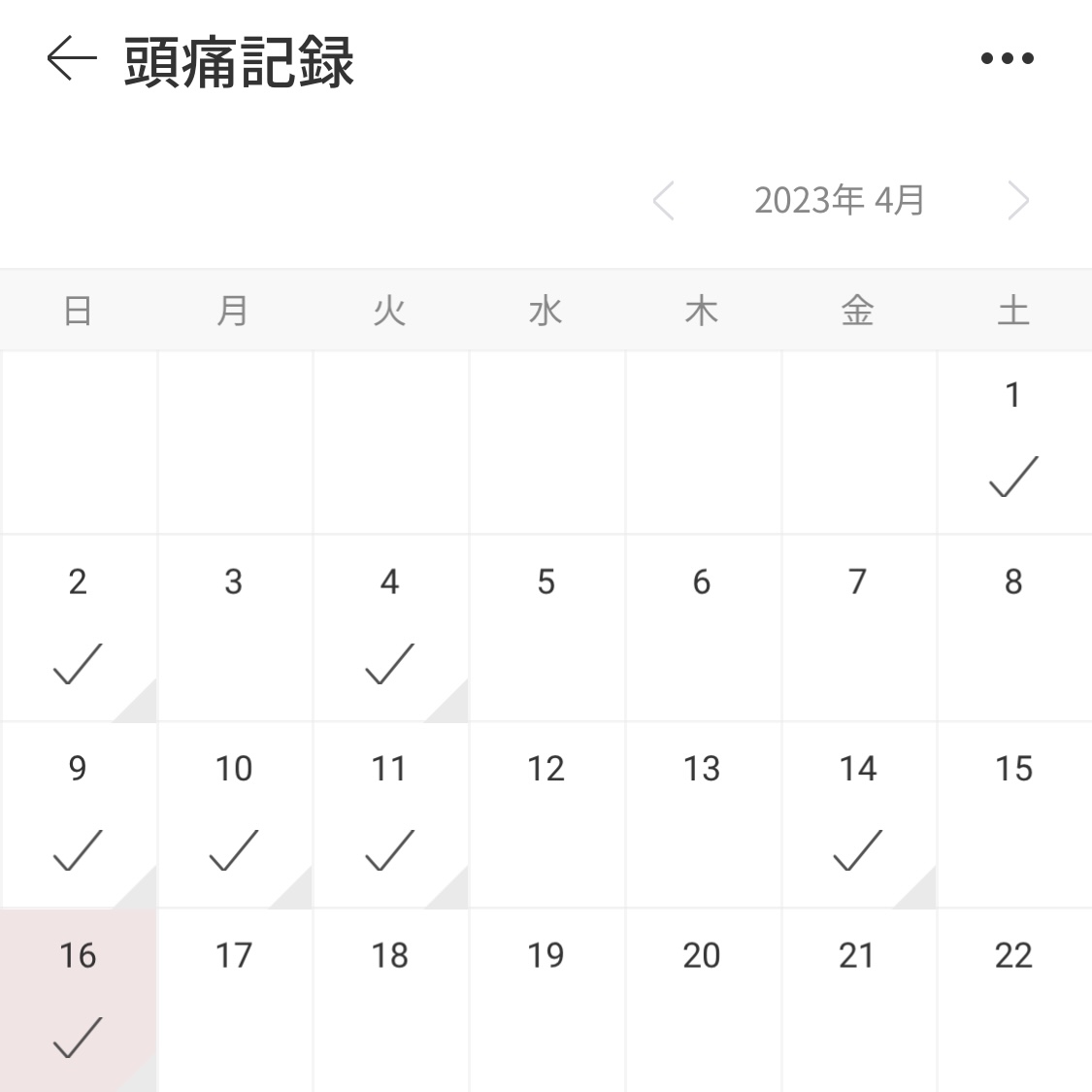Select April 1 on the calendar

point(1013,442)
